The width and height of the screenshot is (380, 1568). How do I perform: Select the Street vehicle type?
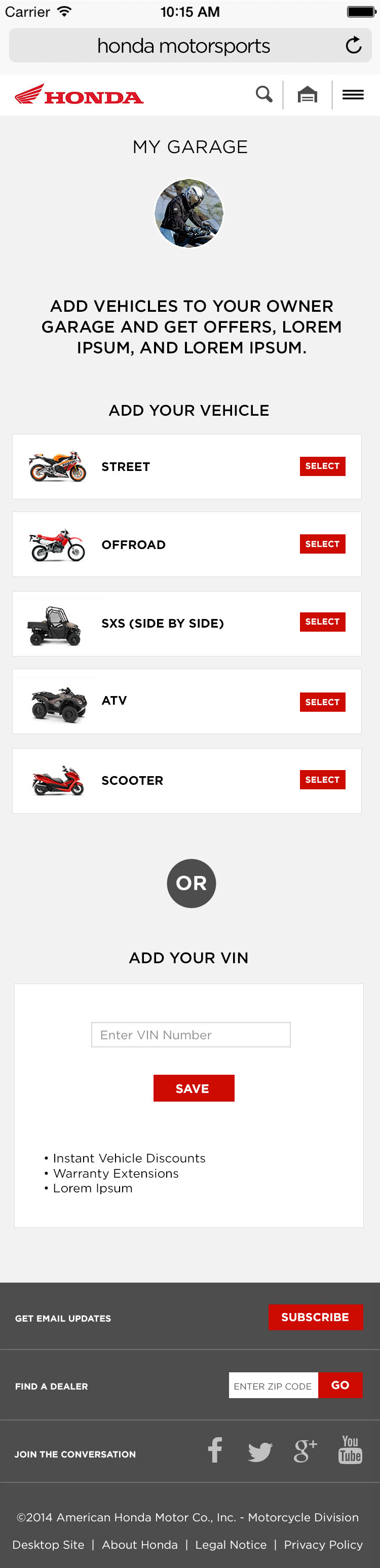click(x=322, y=466)
